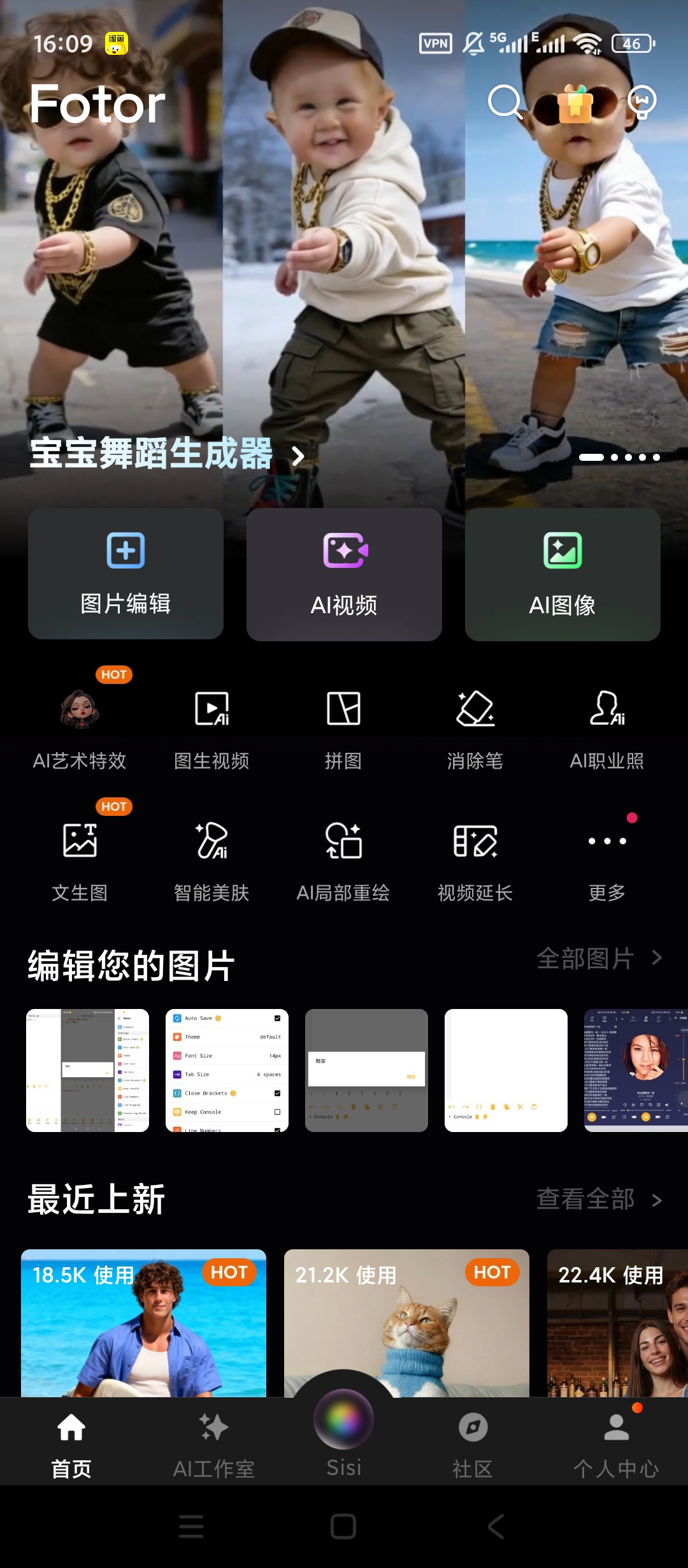688x1568 pixels.
Task: Open 图生视频 tool
Action: point(211,730)
